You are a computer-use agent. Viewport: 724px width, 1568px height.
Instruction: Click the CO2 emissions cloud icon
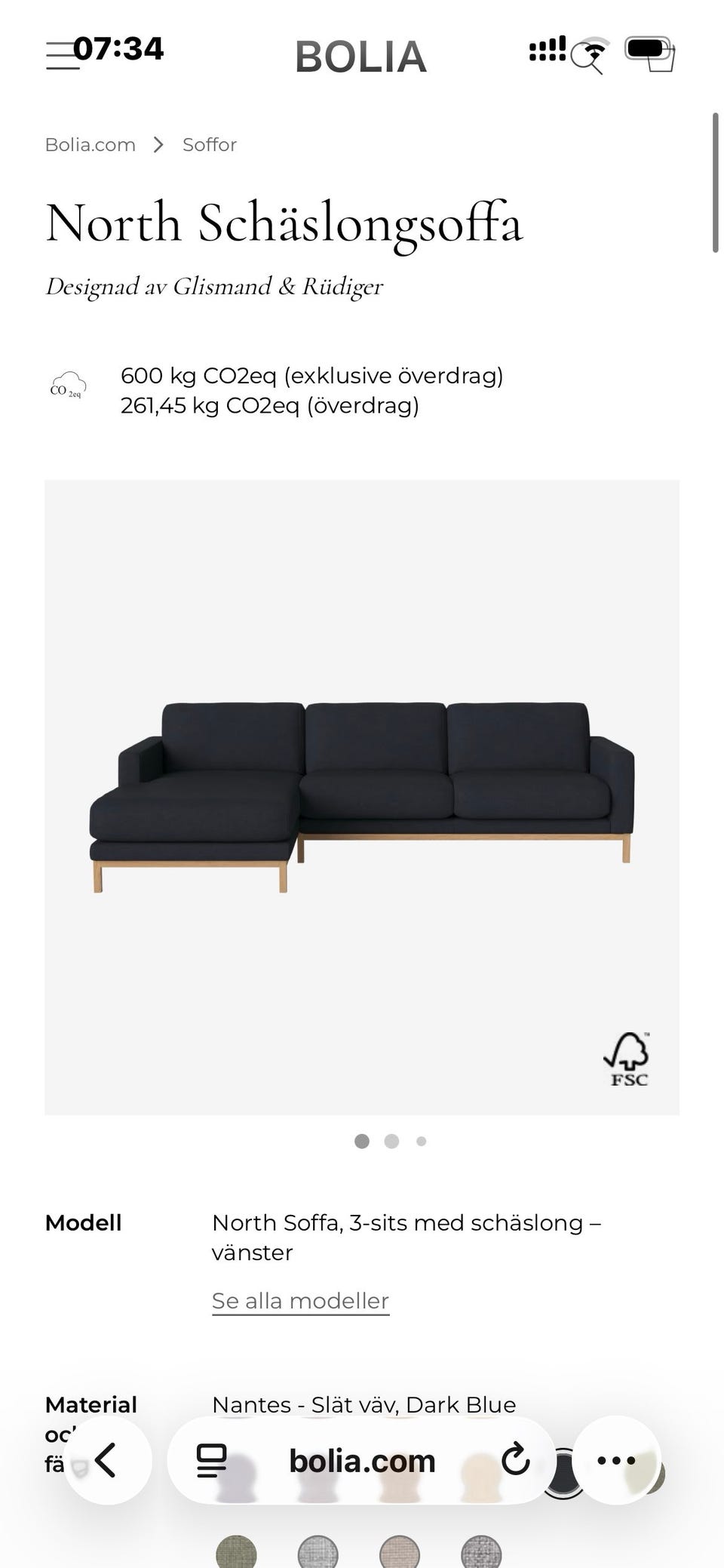(68, 385)
